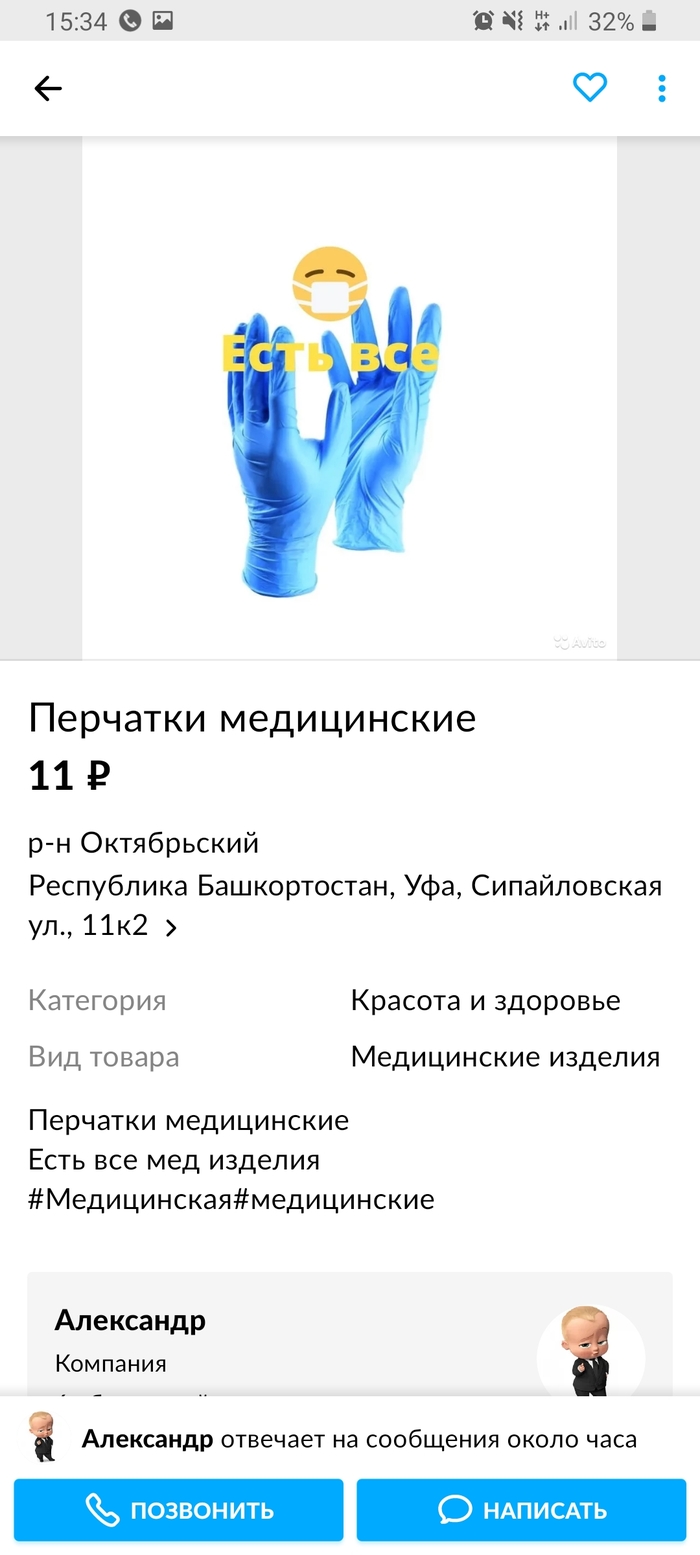Tap the Написать message button

(x=522, y=1509)
